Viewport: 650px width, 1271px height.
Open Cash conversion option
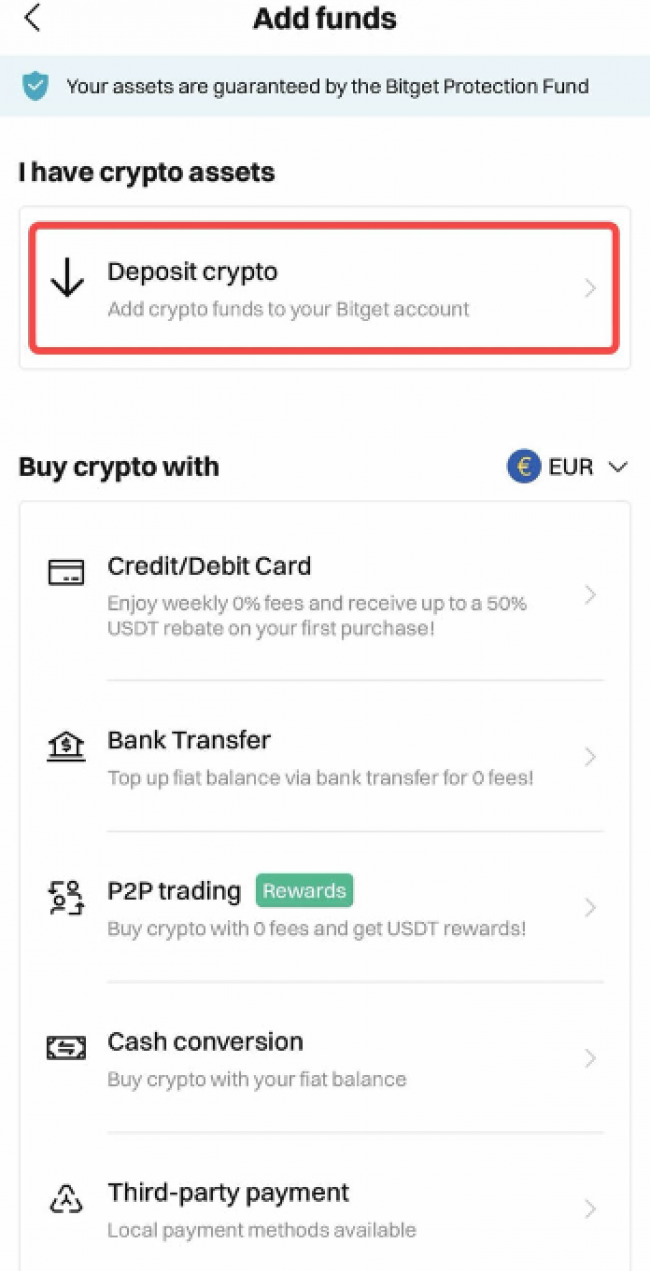(324, 1058)
